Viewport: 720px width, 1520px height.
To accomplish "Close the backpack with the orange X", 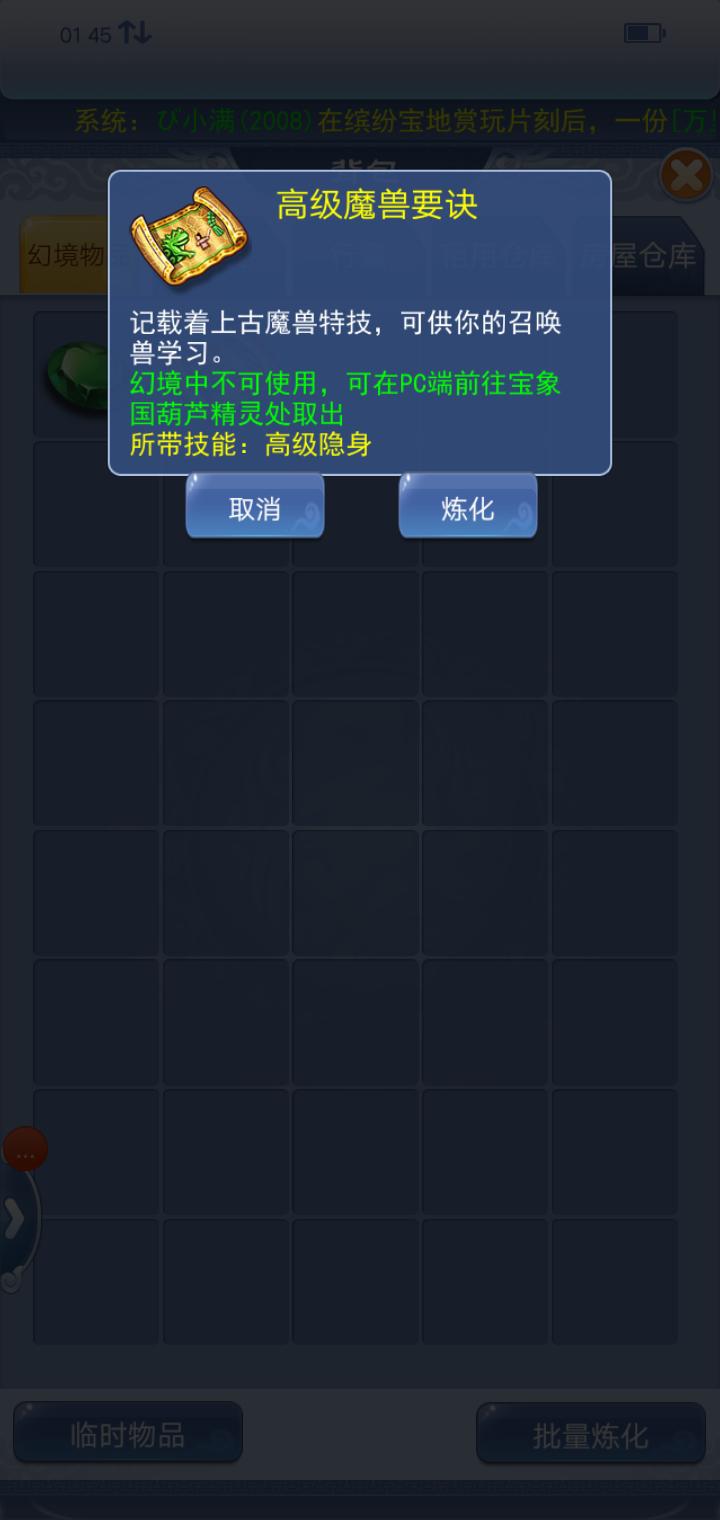I will coord(686,177).
